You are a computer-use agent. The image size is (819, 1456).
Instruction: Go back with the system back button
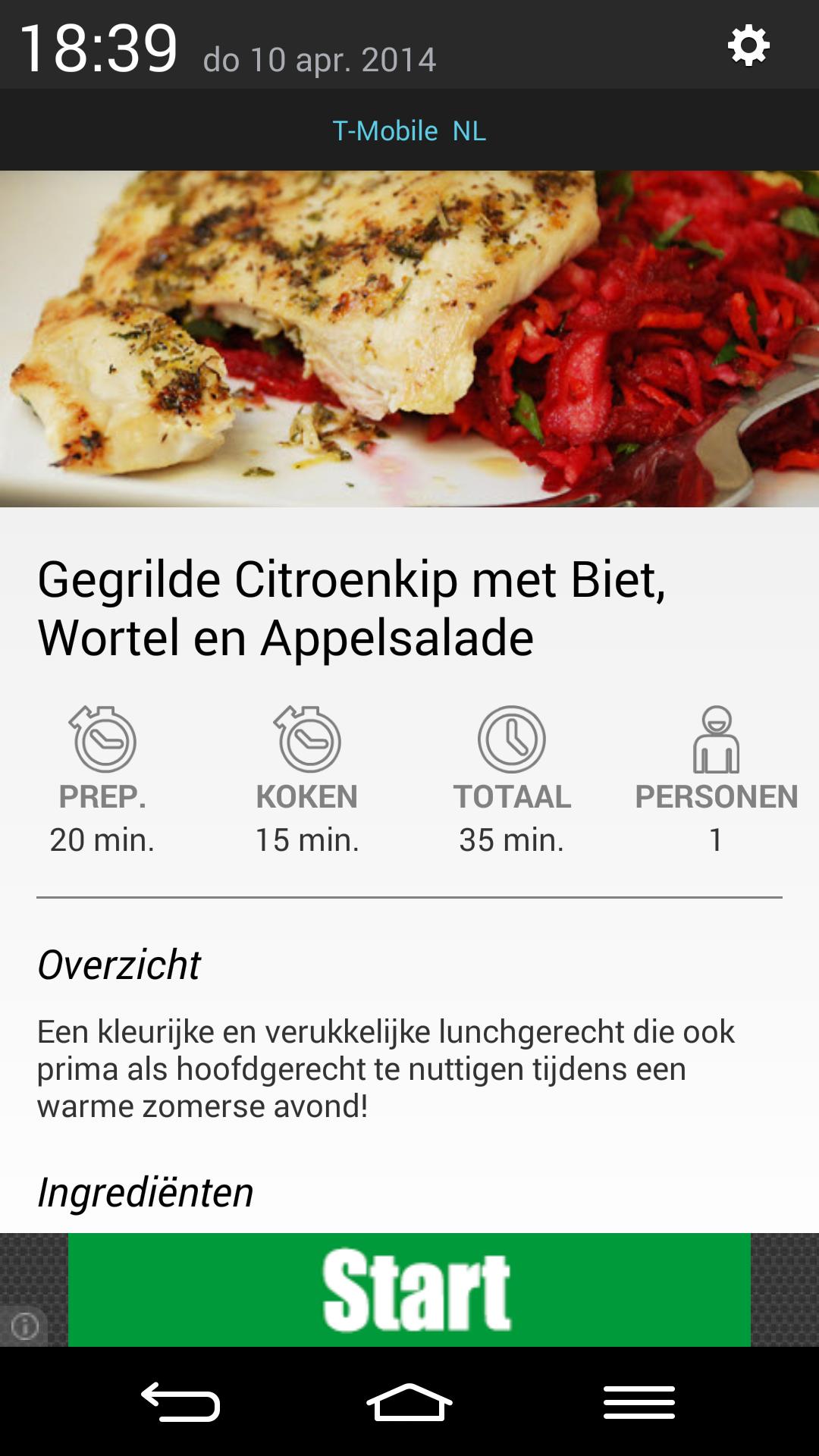(180, 1401)
